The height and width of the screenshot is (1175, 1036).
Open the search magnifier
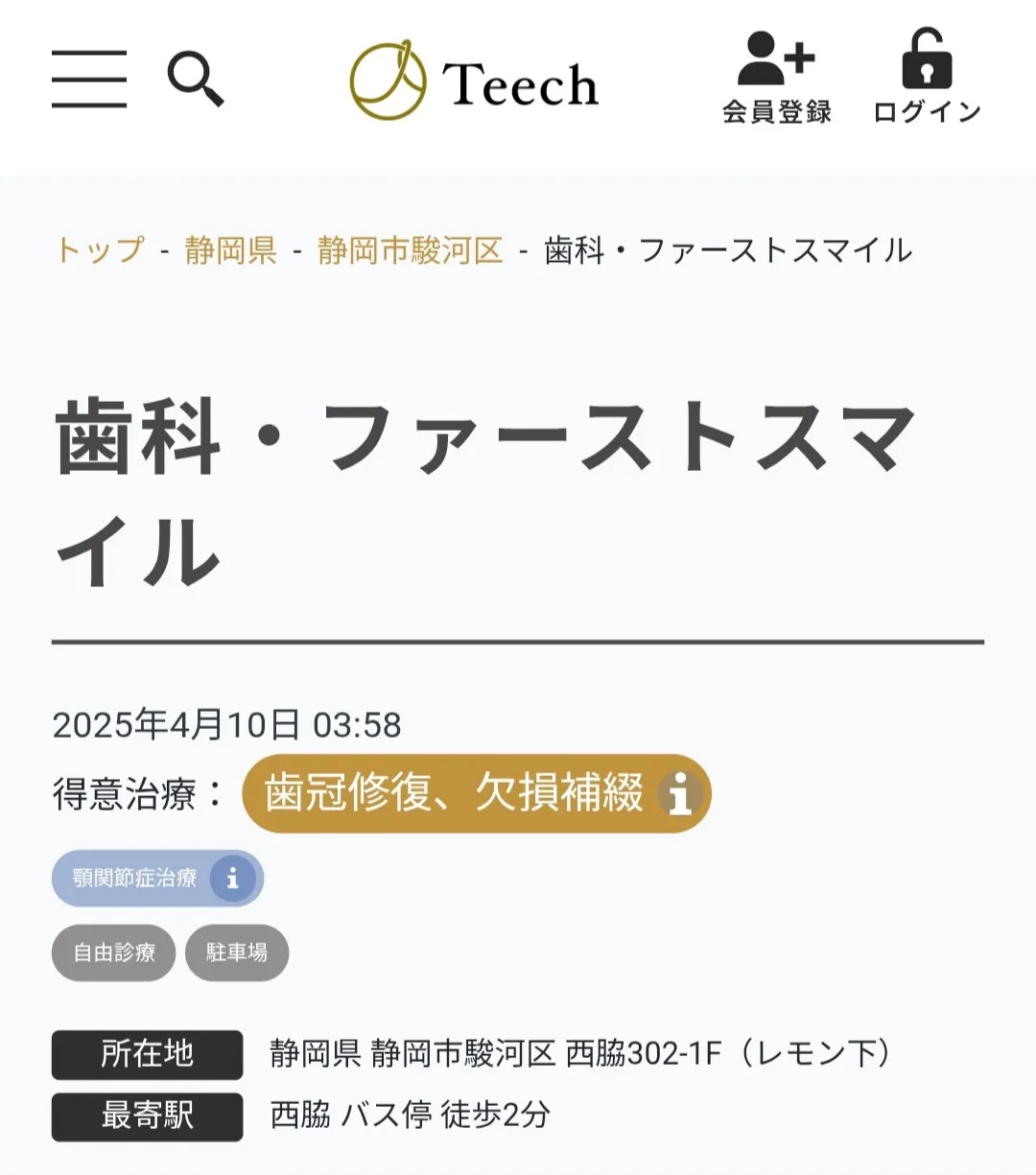tap(196, 80)
